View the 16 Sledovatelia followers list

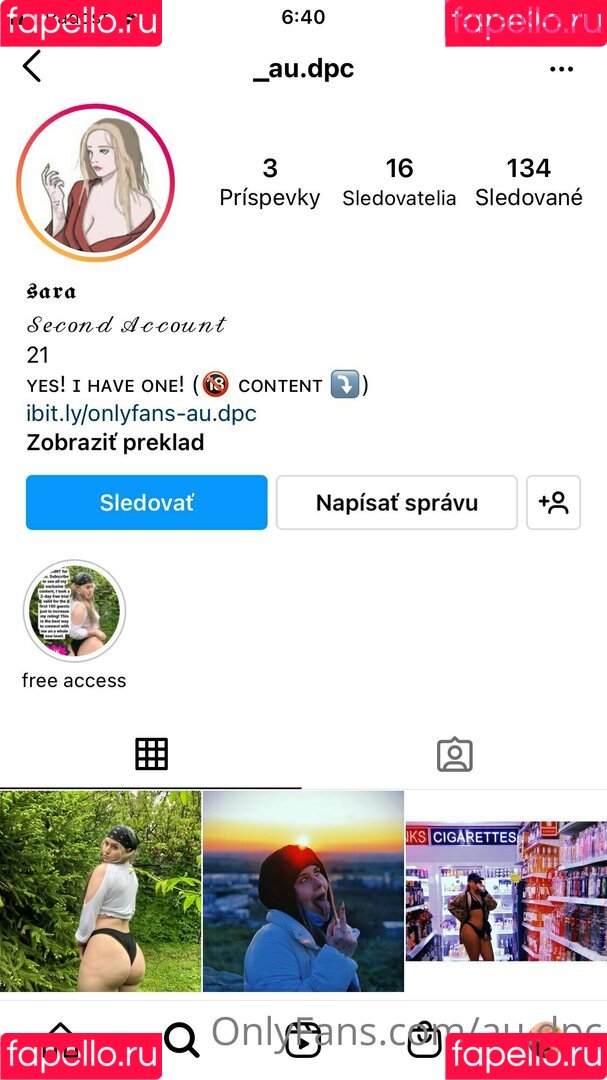tap(398, 181)
